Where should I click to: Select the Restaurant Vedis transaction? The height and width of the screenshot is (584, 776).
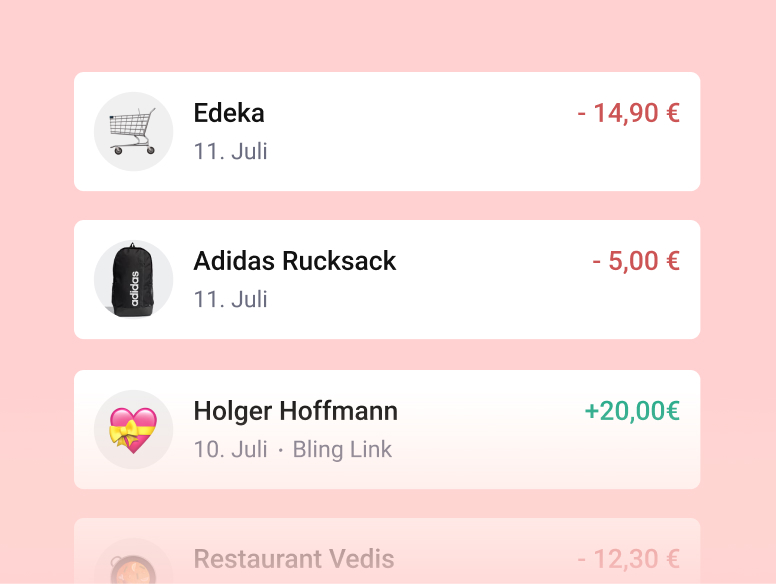point(386,557)
